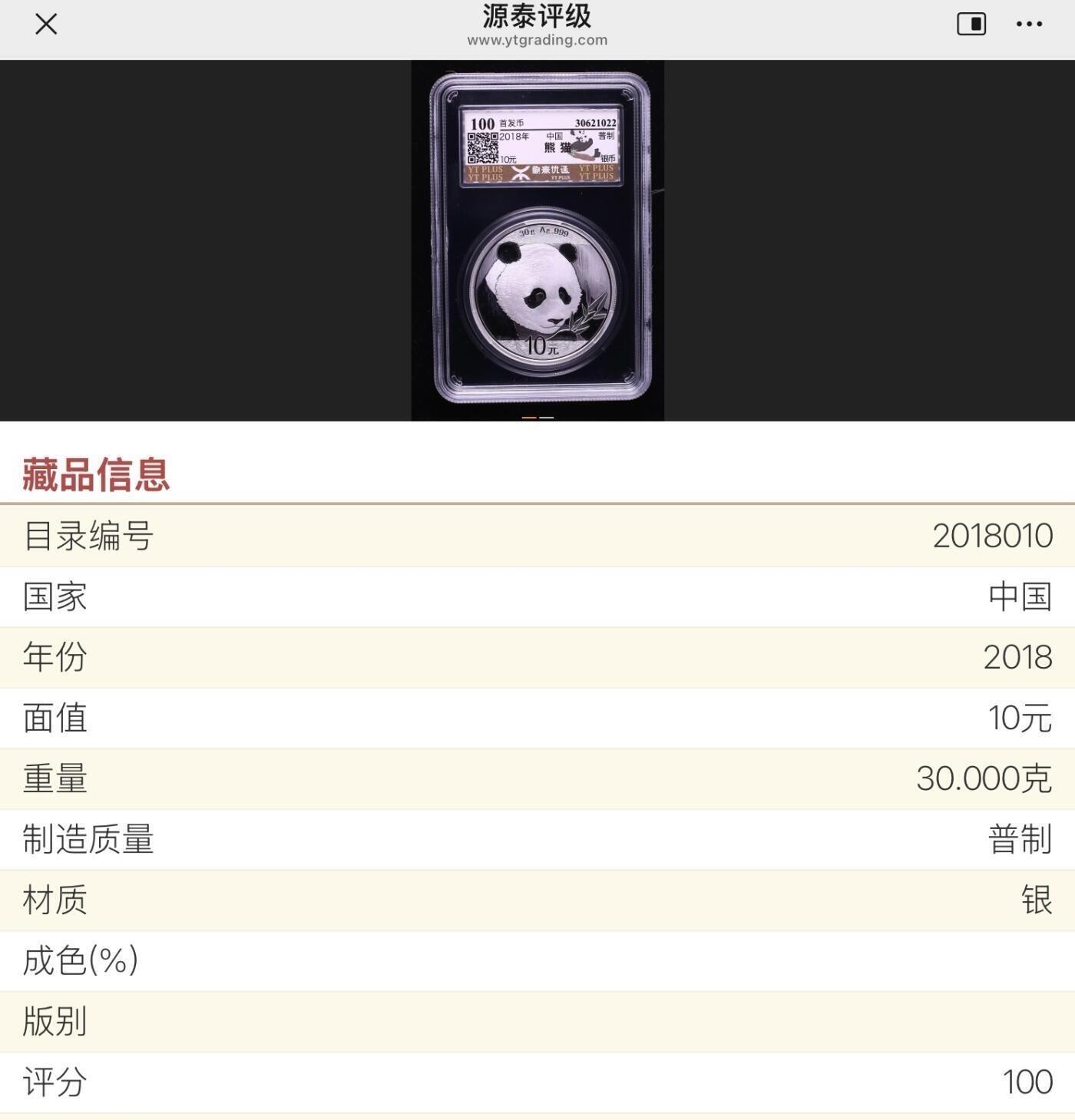The image size is (1075, 1120).
Task: Tap the 源泰评级 page title
Action: tap(537, 16)
